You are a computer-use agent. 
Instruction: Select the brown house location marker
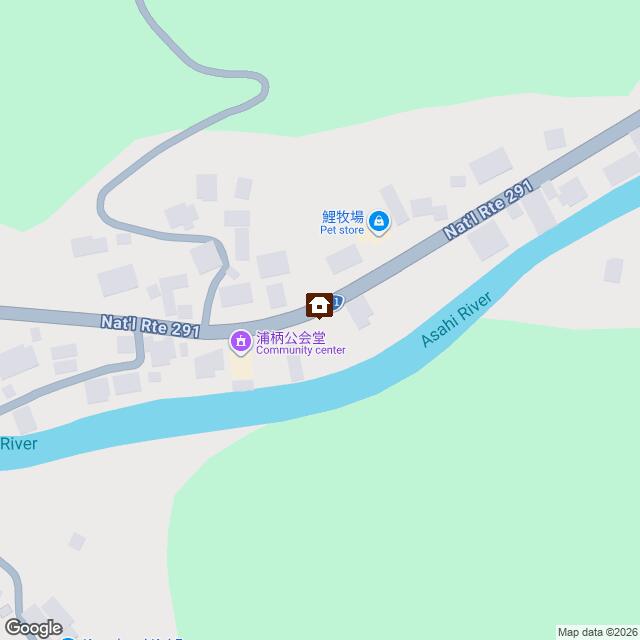pos(319,304)
